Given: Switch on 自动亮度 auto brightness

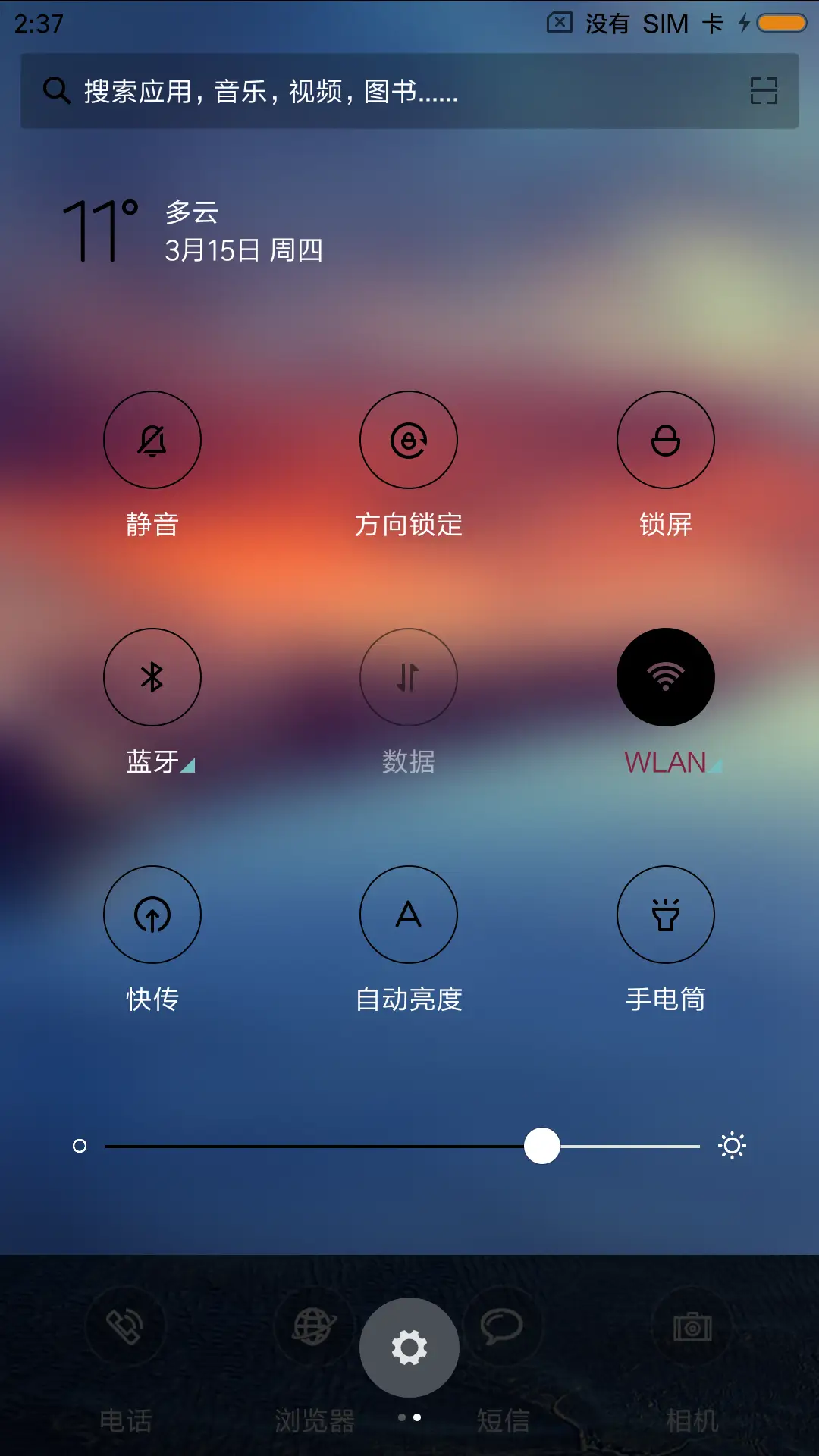Looking at the screenshot, I should pyautogui.click(x=409, y=915).
